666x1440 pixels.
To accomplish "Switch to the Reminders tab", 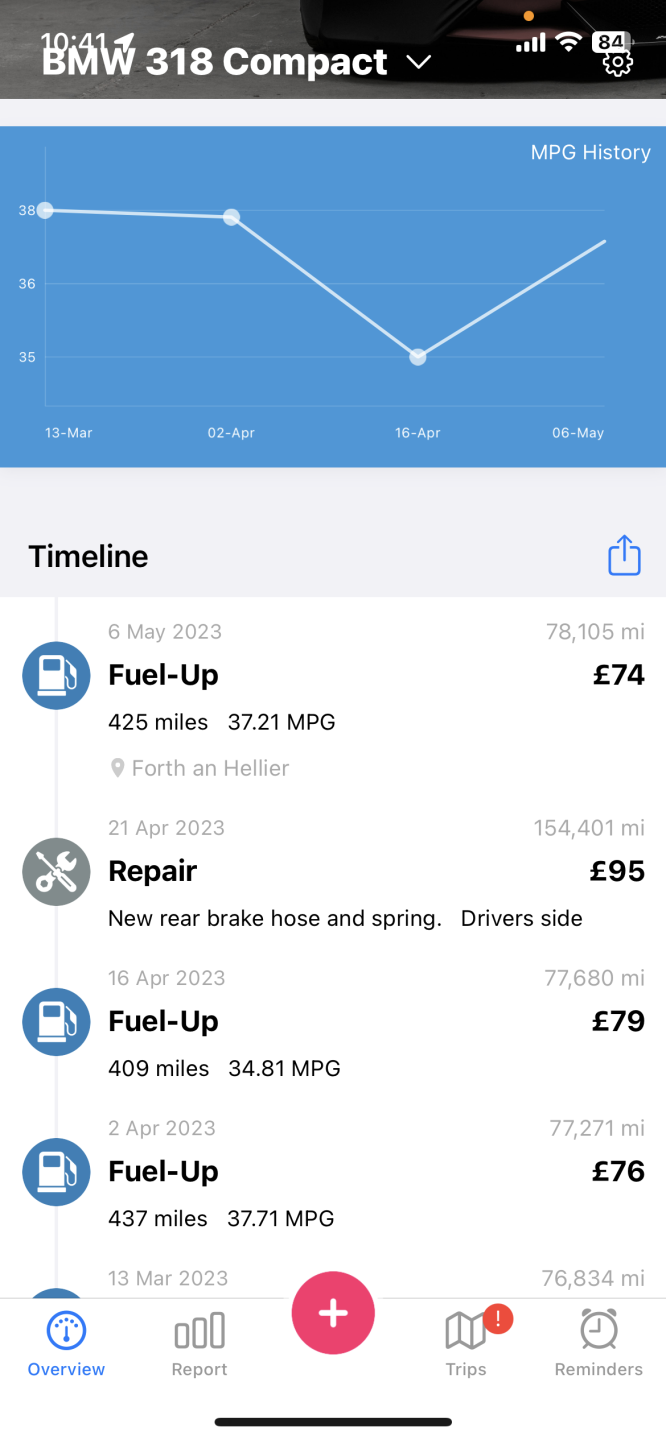I will point(599,1345).
